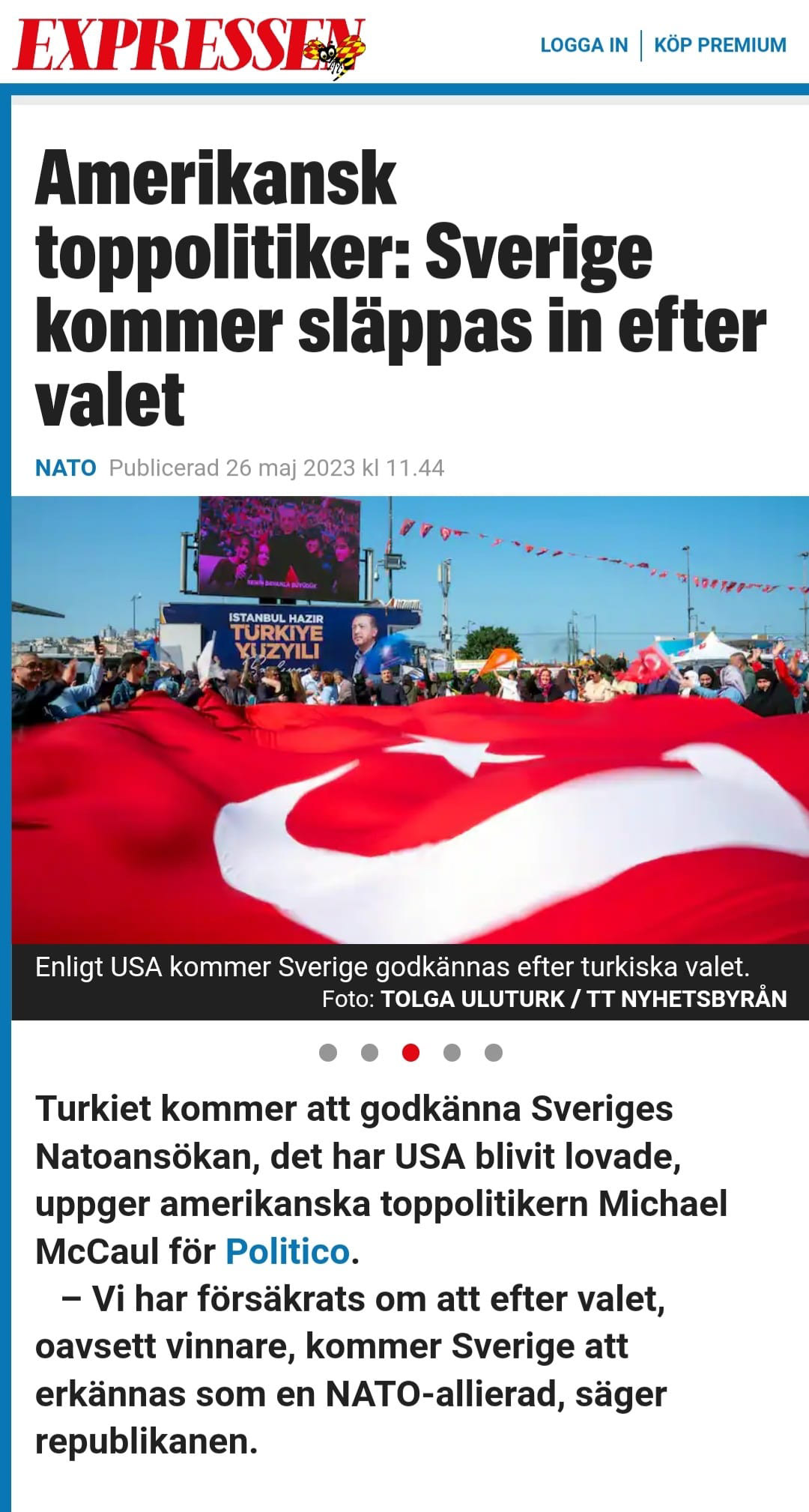Select the fourth image carousel dot

(452, 1053)
